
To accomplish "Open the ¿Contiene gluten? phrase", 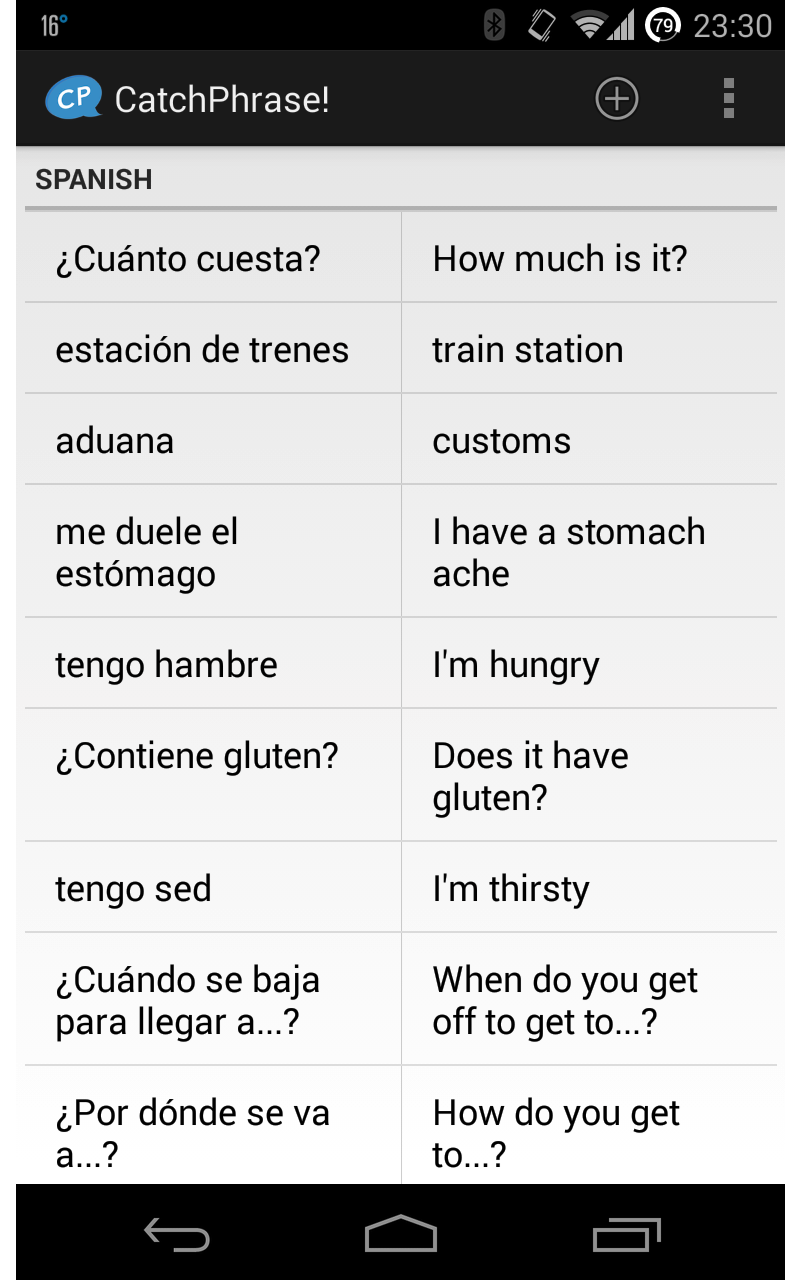I will tap(400, 776).
